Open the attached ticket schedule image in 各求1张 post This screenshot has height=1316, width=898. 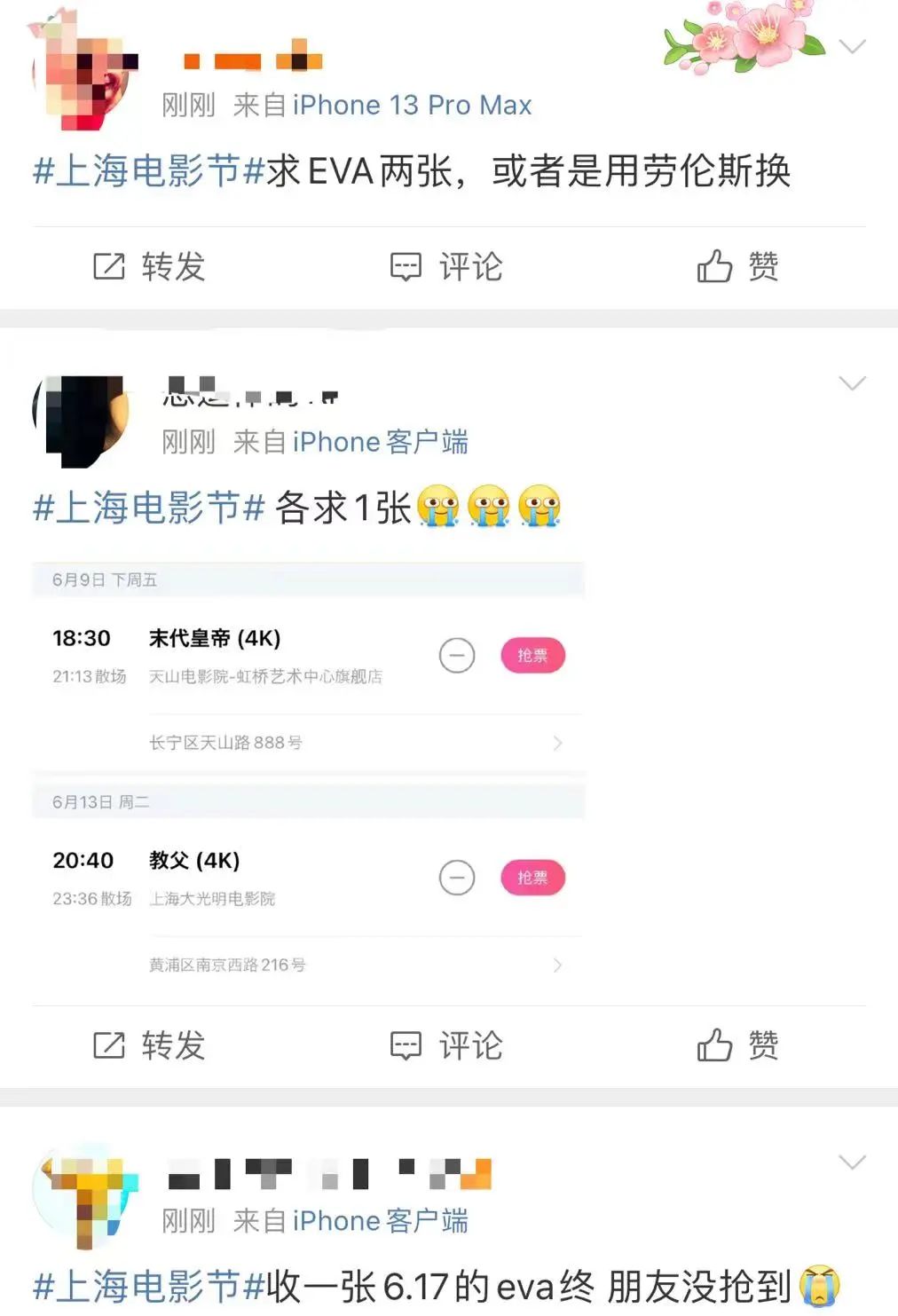click(x=308, y=770)
